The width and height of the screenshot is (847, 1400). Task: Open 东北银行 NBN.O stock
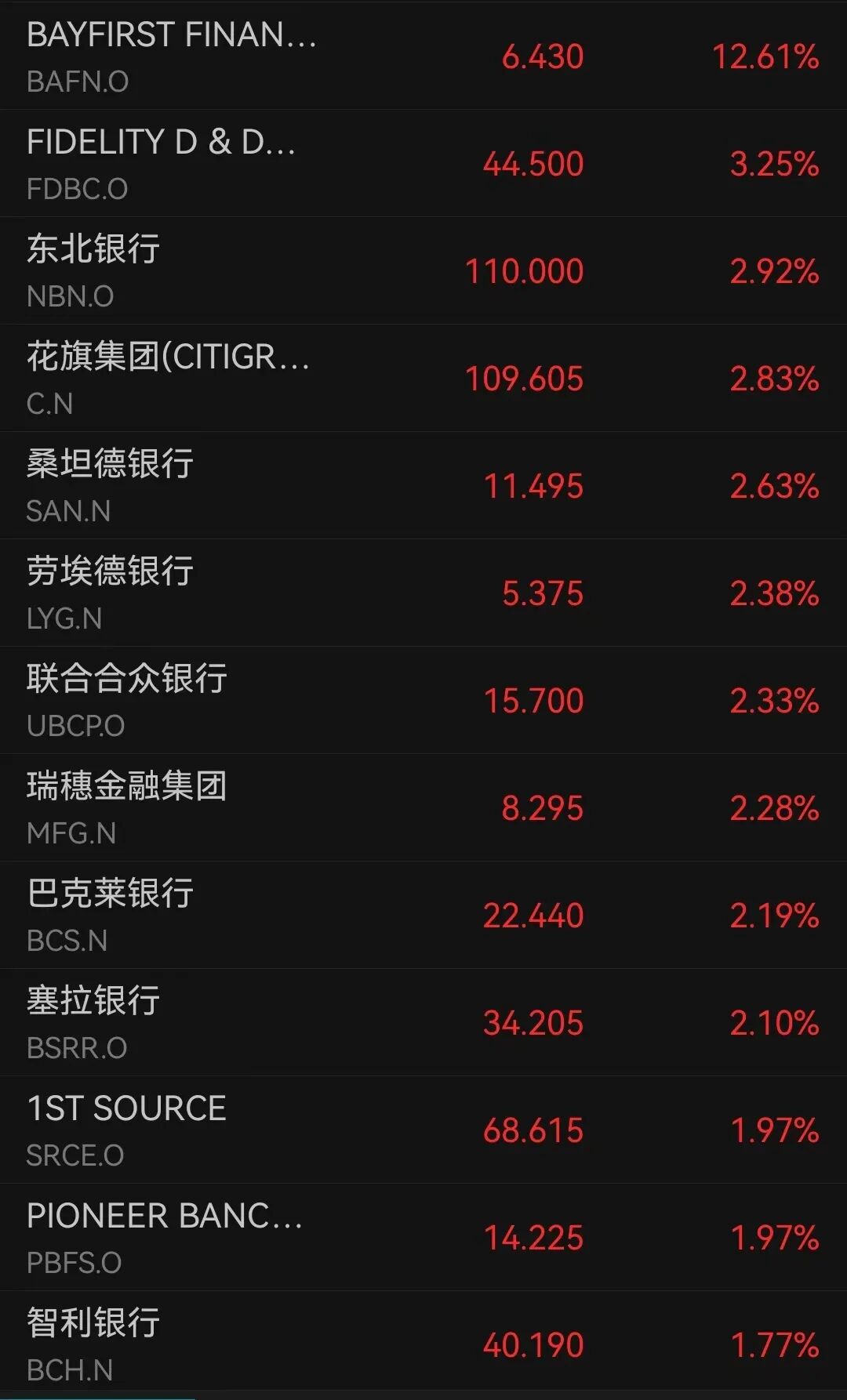click(423, 270)
